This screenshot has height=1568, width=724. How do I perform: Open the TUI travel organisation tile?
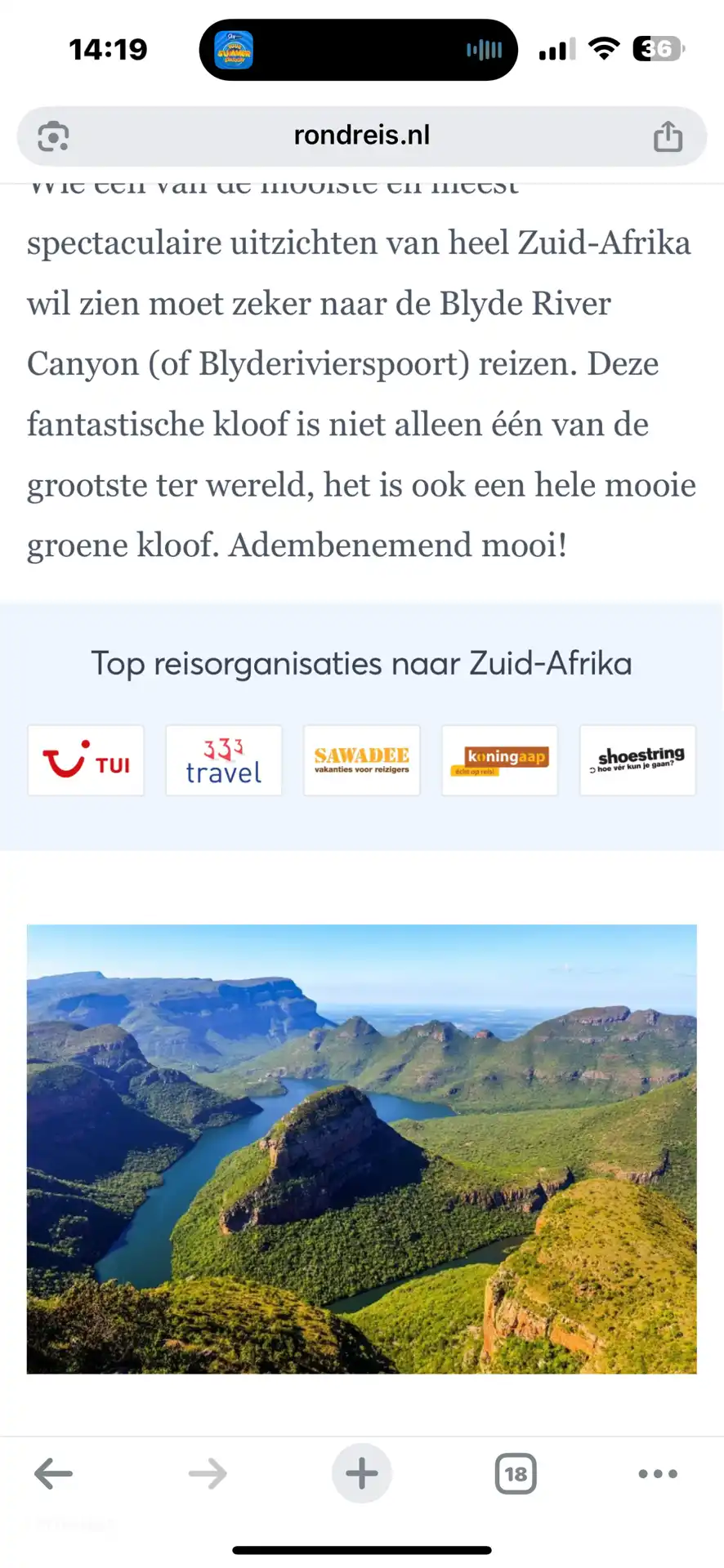86,760
